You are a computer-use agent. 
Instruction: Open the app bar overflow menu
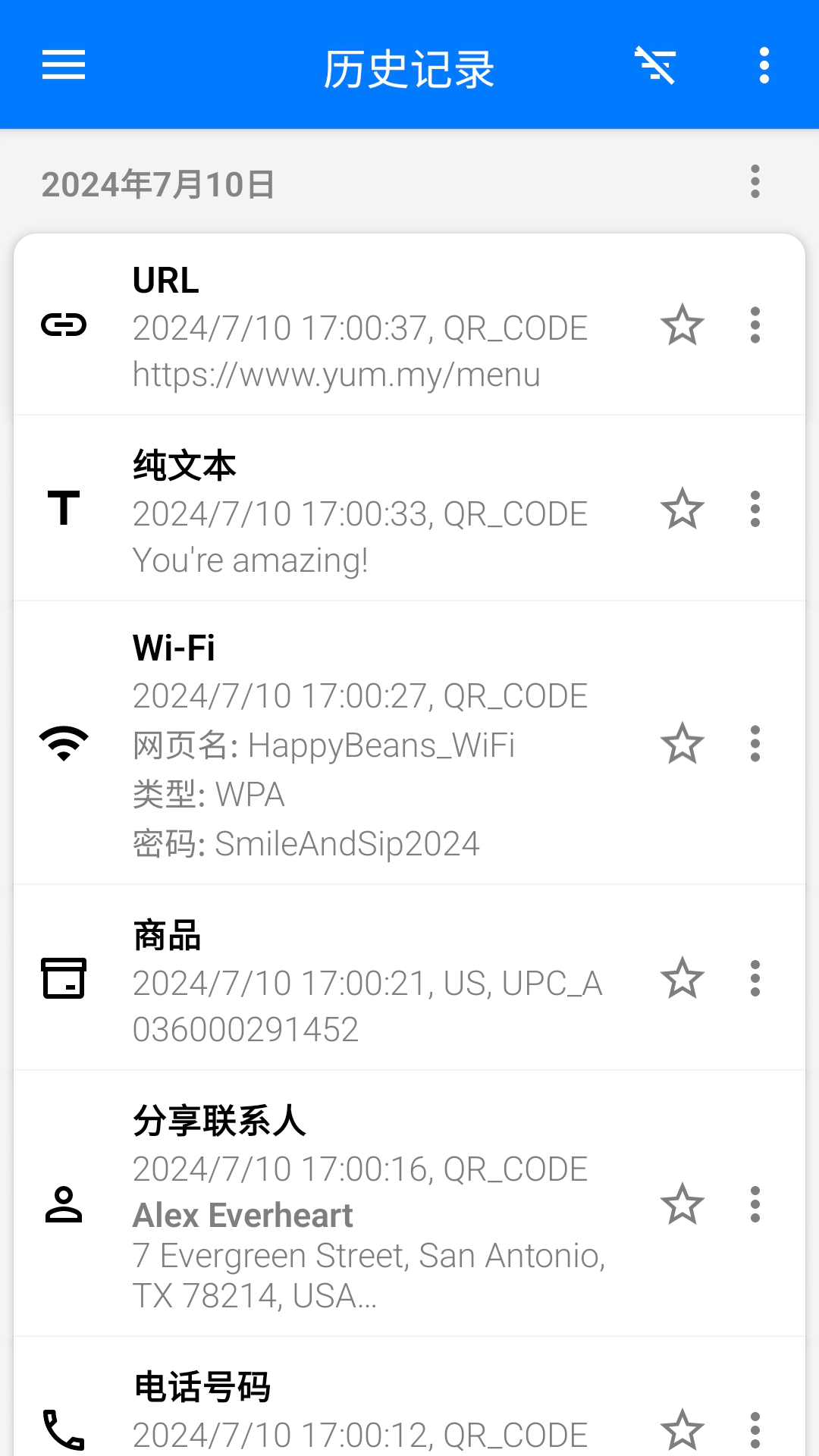(x=764, y=64)
